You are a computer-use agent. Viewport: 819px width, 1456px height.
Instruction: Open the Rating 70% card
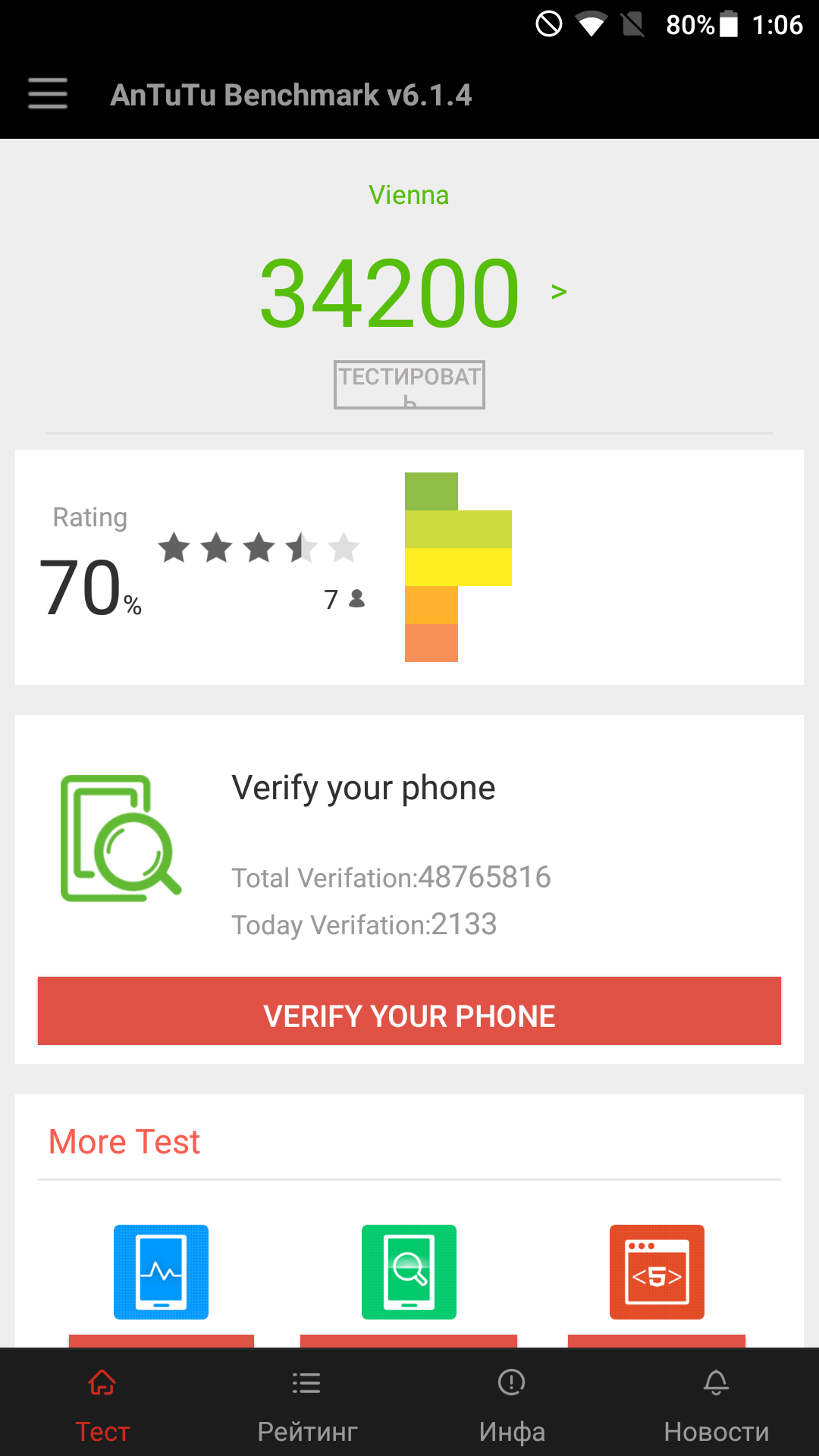pos(409,567)
